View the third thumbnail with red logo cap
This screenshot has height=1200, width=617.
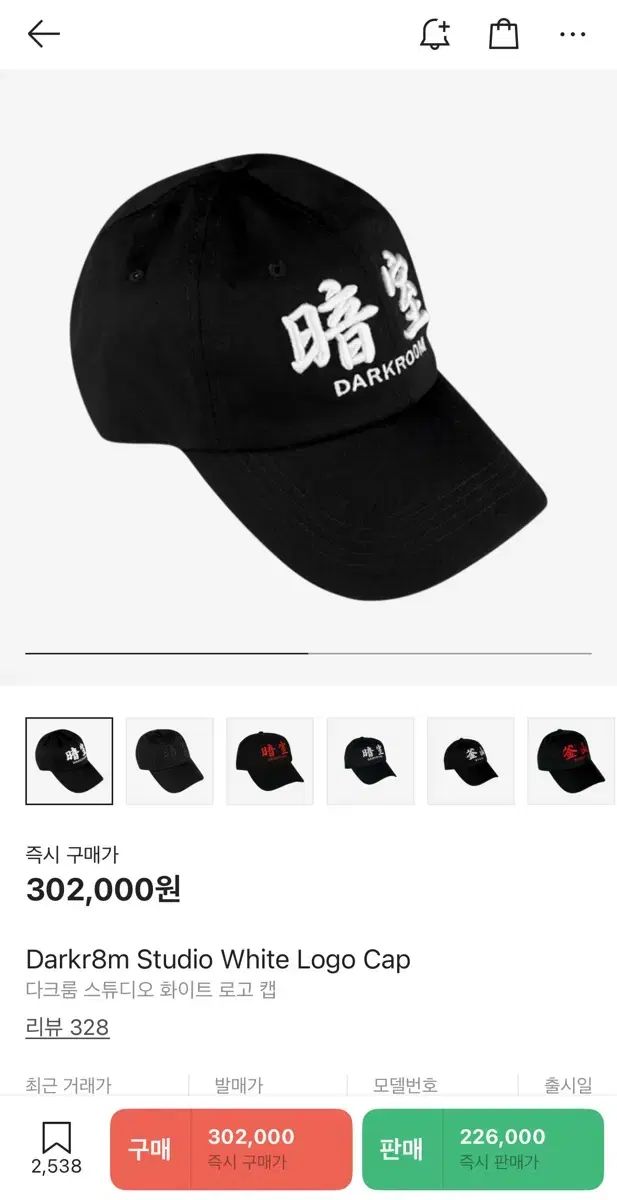pos(270,761)
